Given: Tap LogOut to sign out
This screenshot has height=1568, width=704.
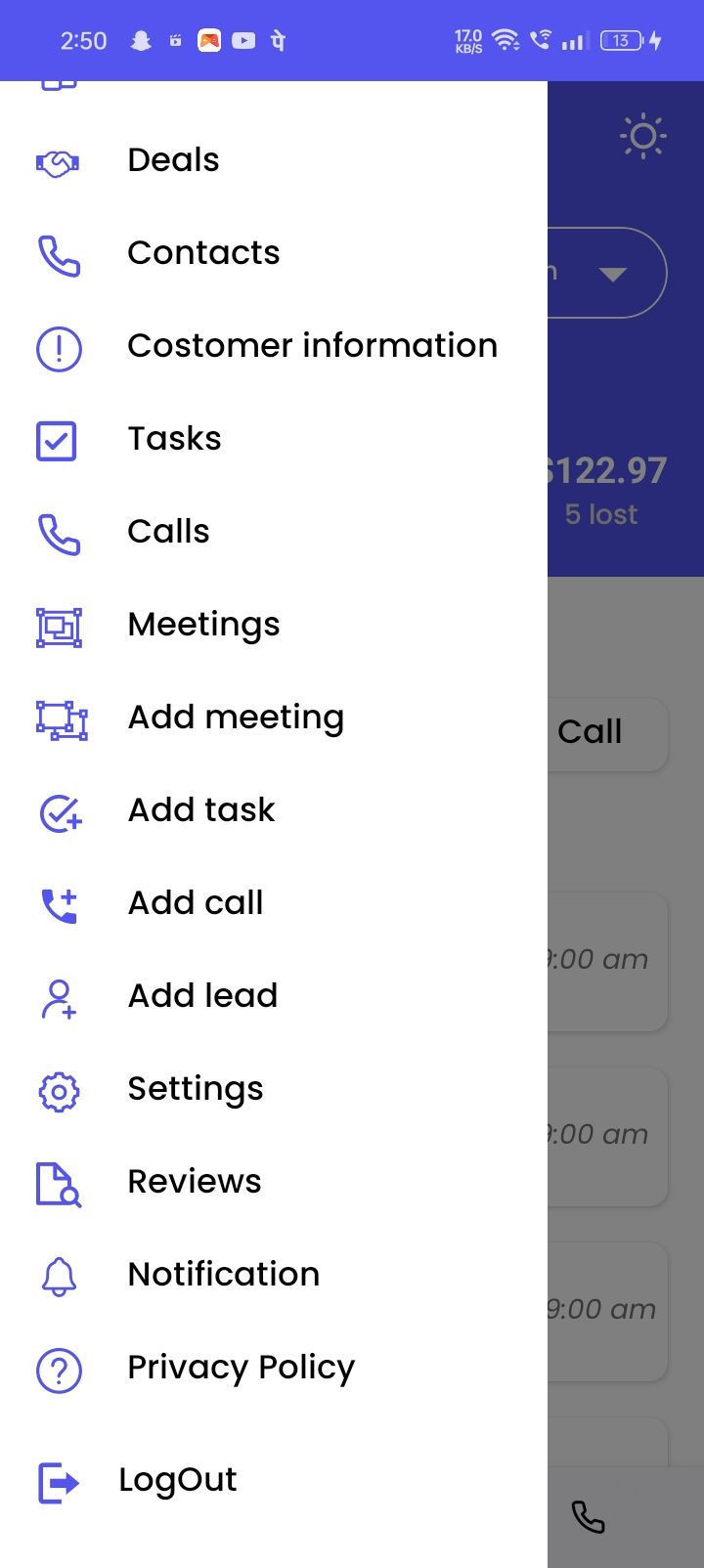Looking at the screenshot, I should (x=177, y=1481).
